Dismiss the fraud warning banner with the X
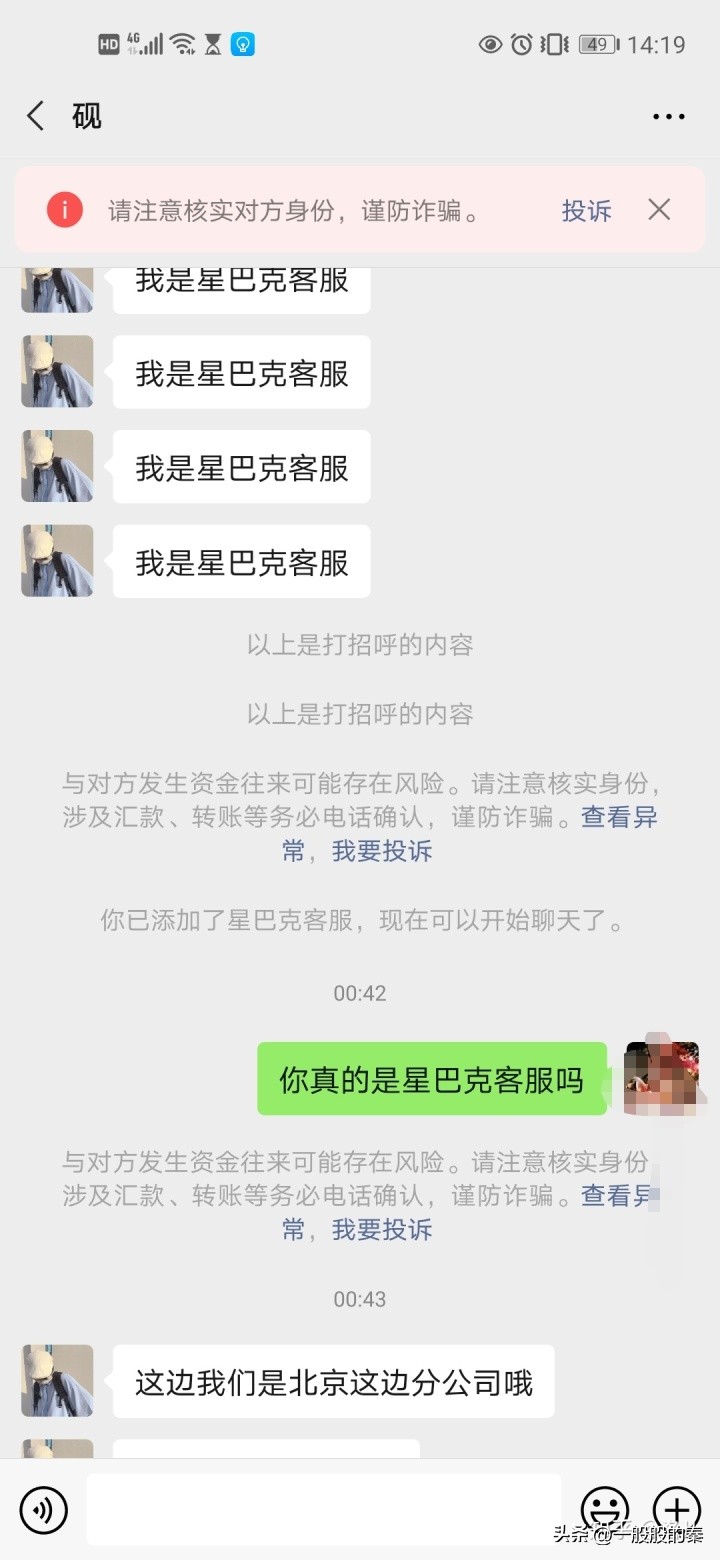The height and width of the screenshot is (1560, 720). [659, 210]
